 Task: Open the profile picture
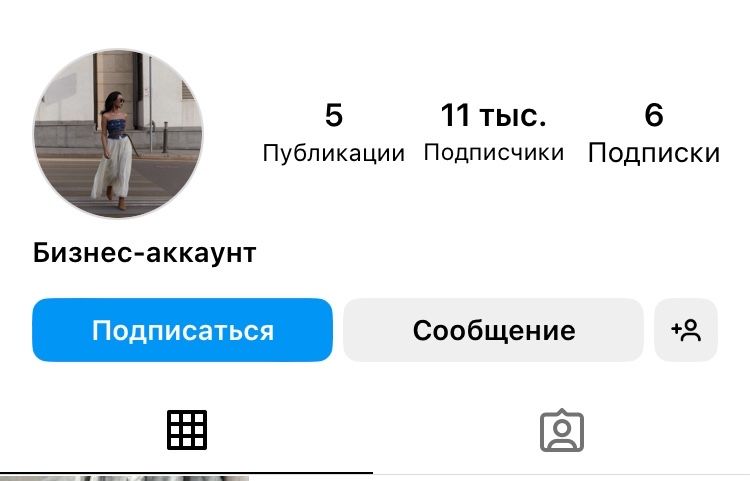[118, 134]
